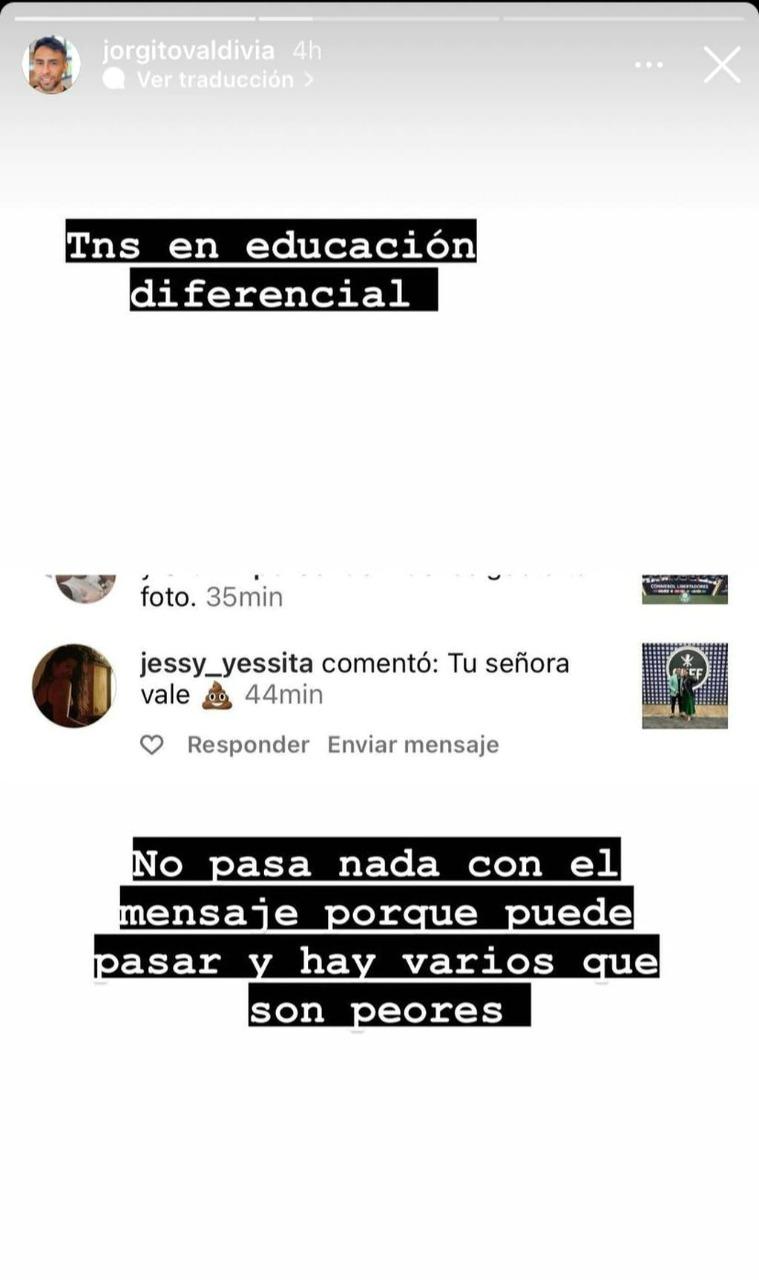Click the Responder link
The image size is (759, 1280).
247,744
